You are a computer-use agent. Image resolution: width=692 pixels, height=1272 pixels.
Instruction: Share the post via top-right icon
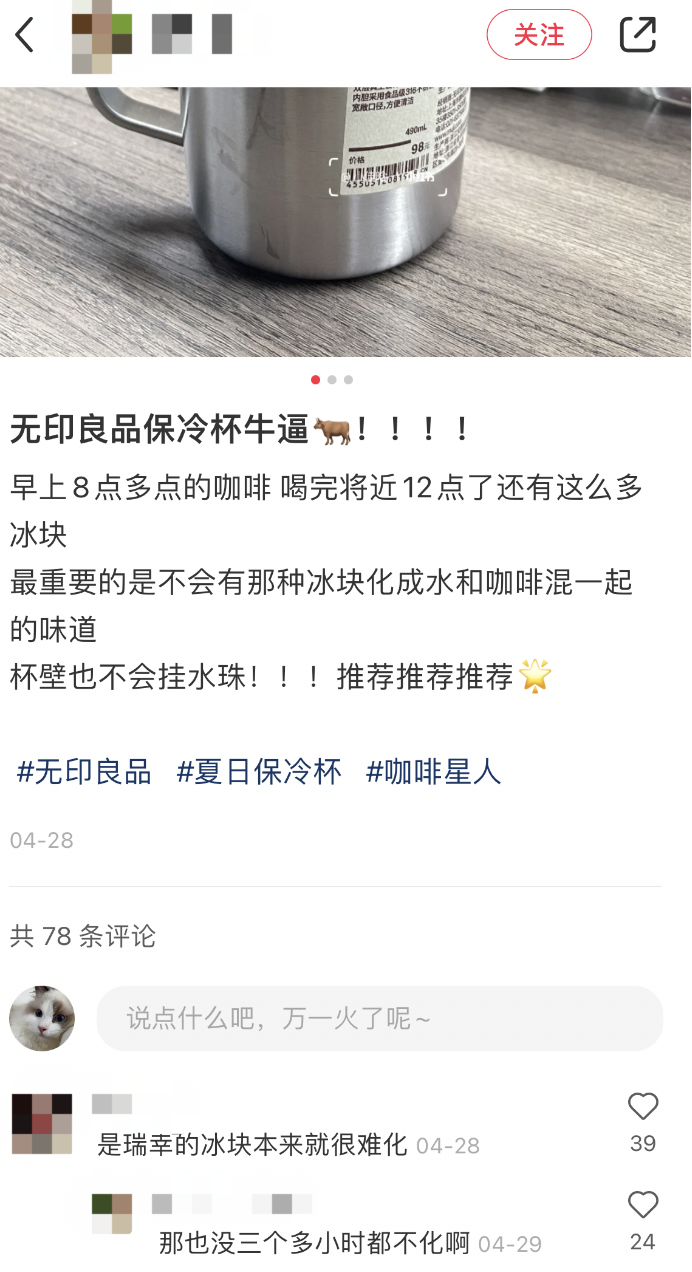point(638,35)
